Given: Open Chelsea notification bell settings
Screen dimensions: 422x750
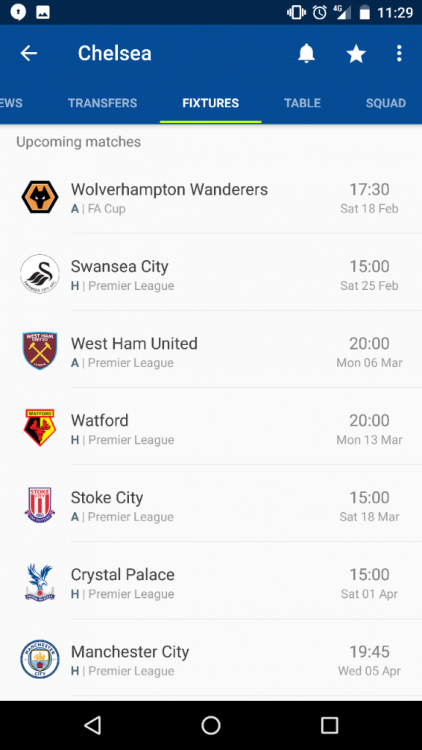Looking at the screenshot, I should tap(306, 53).
